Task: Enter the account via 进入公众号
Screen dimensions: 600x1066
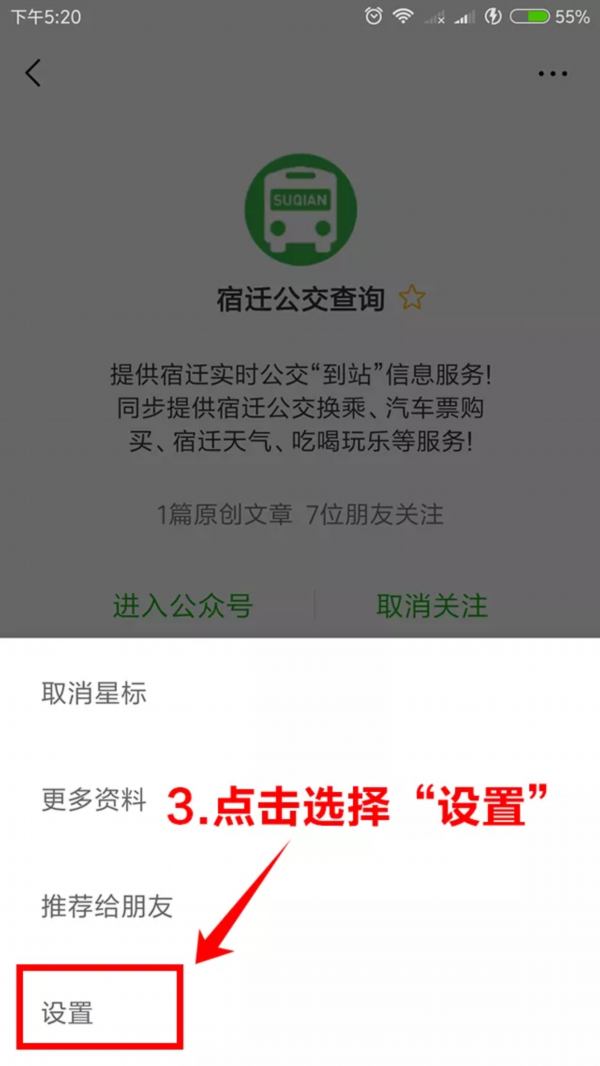Action: click(182, 605)
